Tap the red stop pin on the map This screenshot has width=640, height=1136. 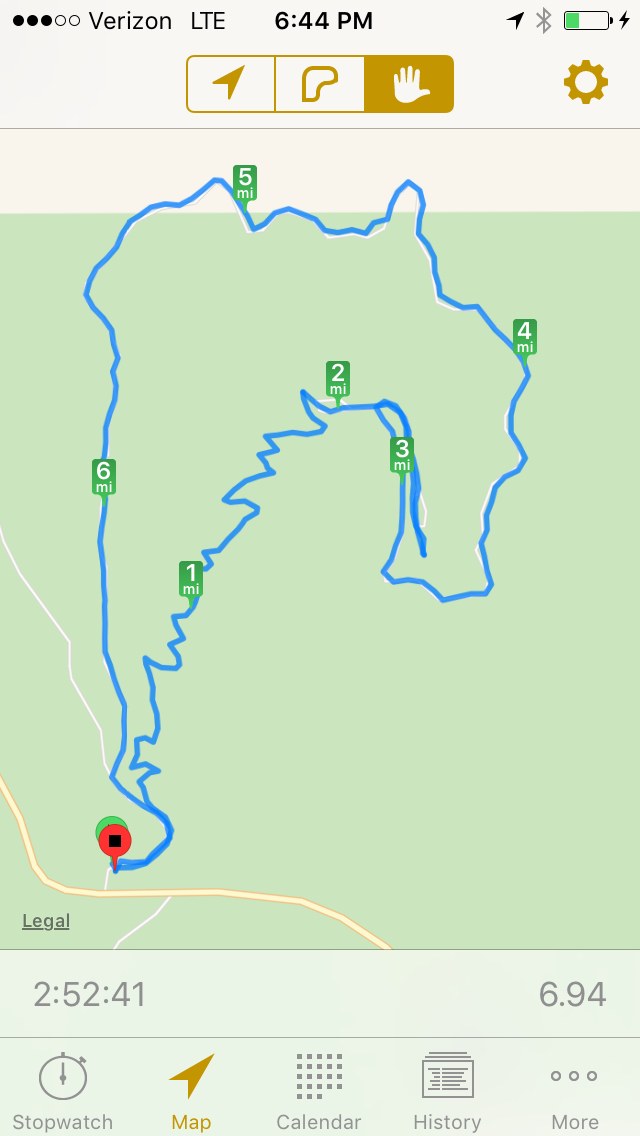tap(115, 842)
